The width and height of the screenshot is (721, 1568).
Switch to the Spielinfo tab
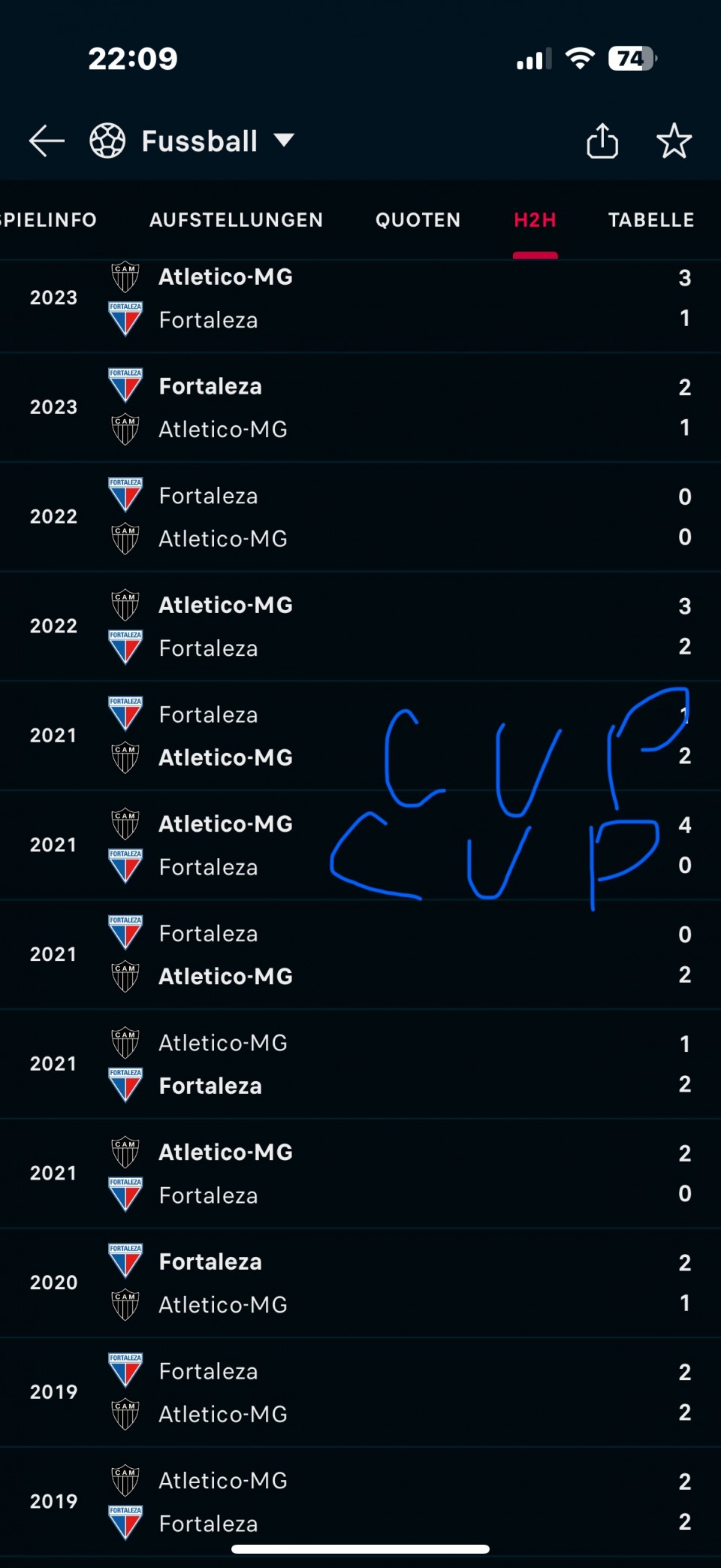coord(48,220)
